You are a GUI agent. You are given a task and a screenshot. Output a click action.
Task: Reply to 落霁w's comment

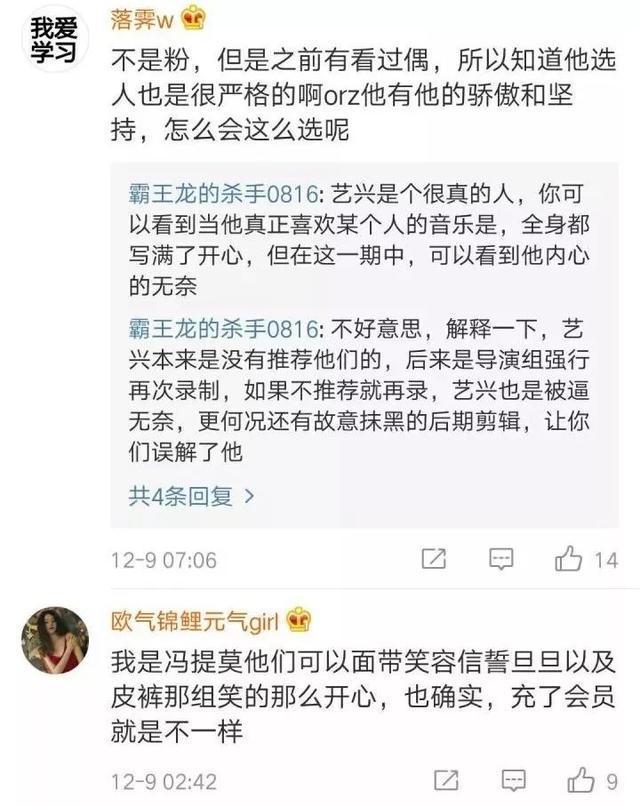[501, 559]
